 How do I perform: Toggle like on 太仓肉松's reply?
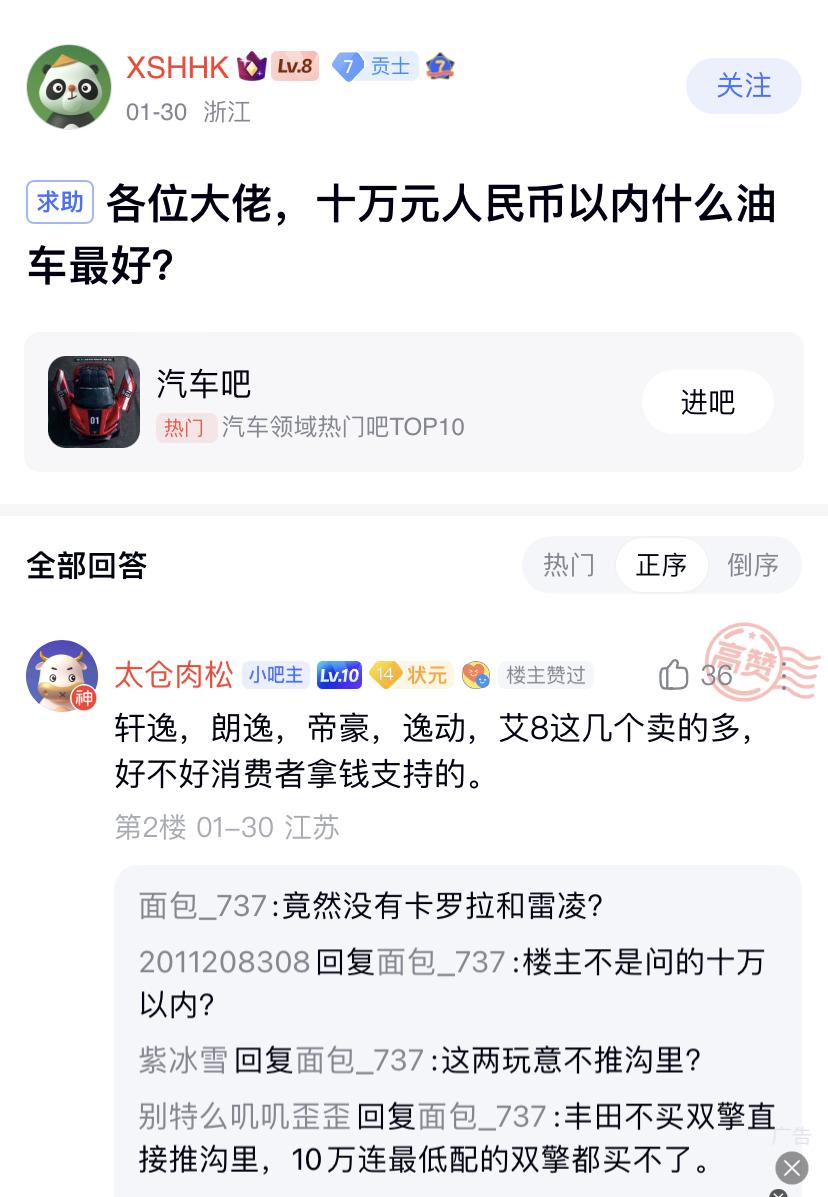point(674,675)
